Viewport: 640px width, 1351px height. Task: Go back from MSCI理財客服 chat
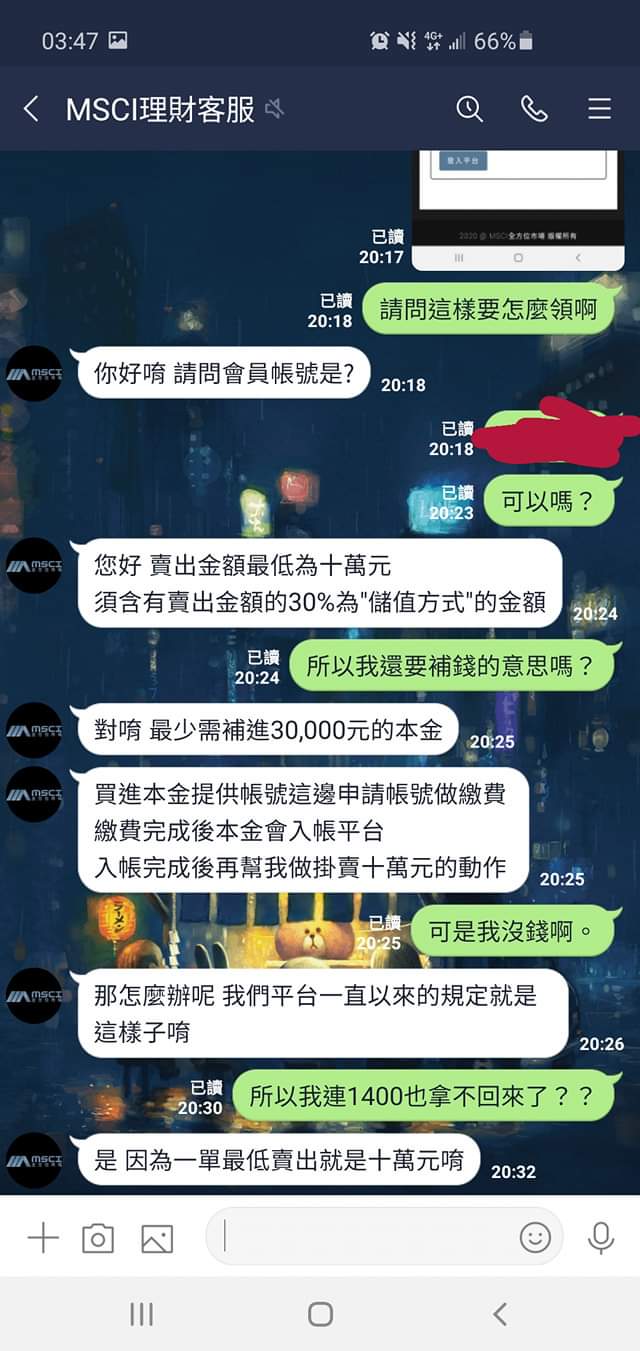[x=32, y=109]
